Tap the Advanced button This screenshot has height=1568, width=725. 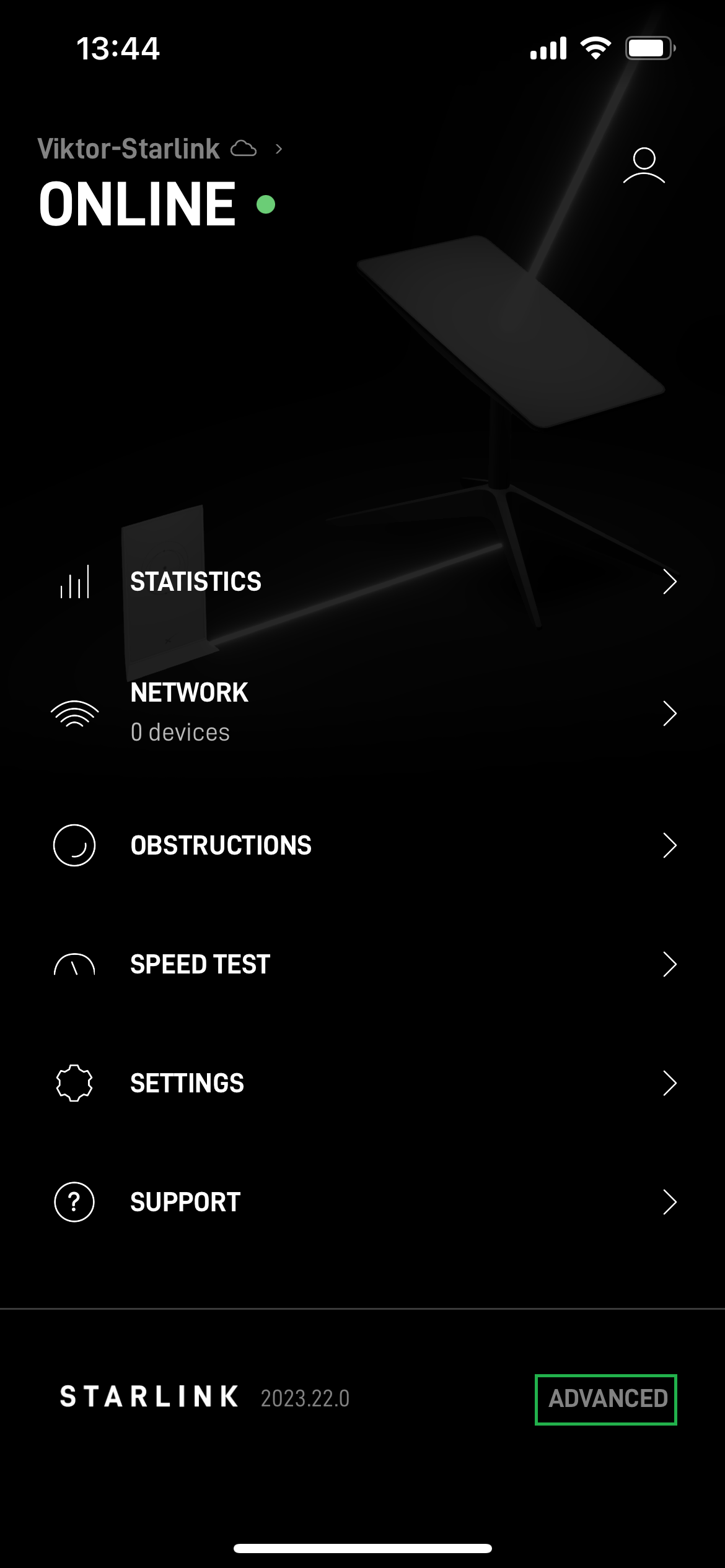606,1399
